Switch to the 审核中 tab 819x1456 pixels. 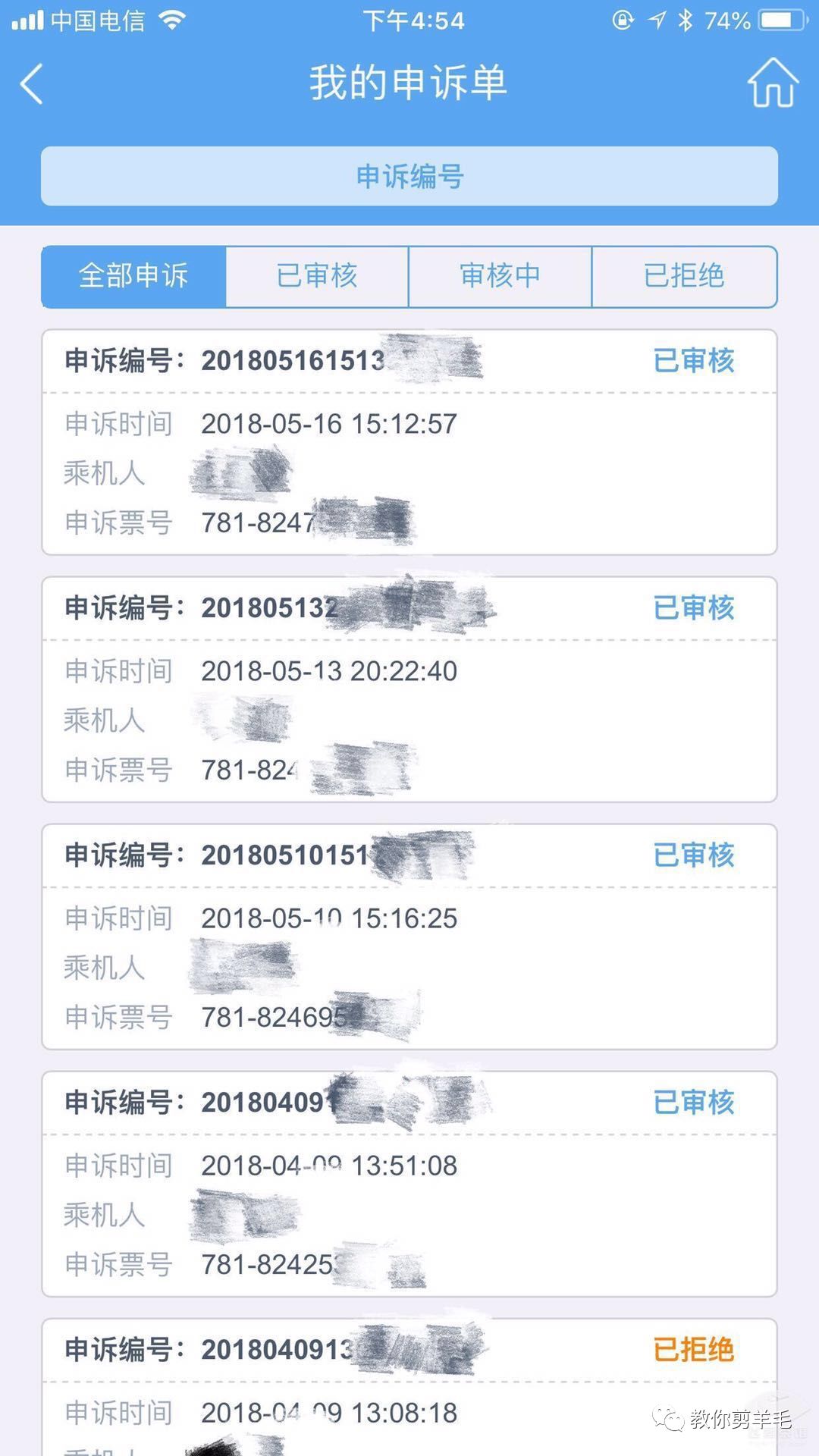(x=500, y=276)
